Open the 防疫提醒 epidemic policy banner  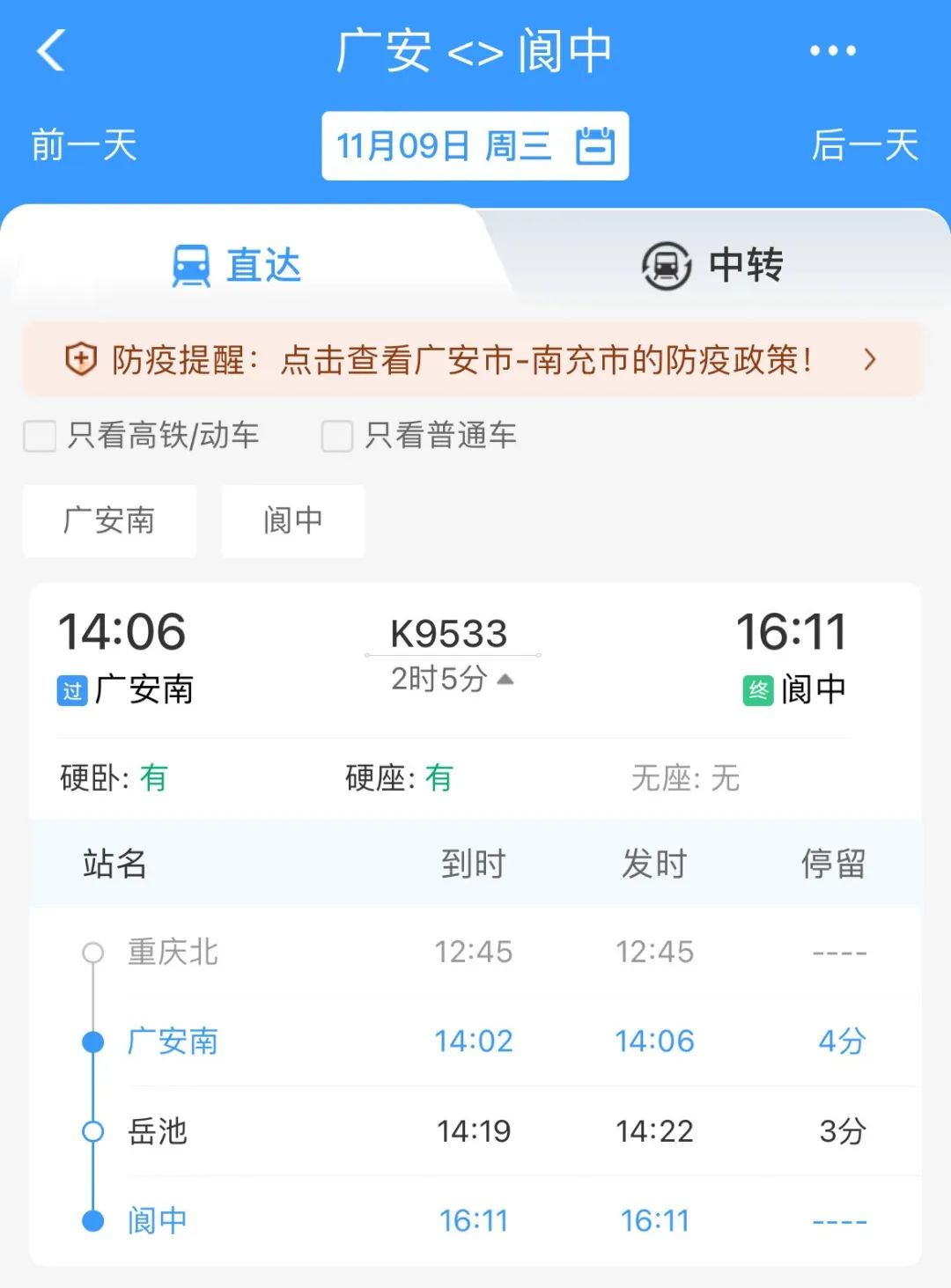[473, 359]
